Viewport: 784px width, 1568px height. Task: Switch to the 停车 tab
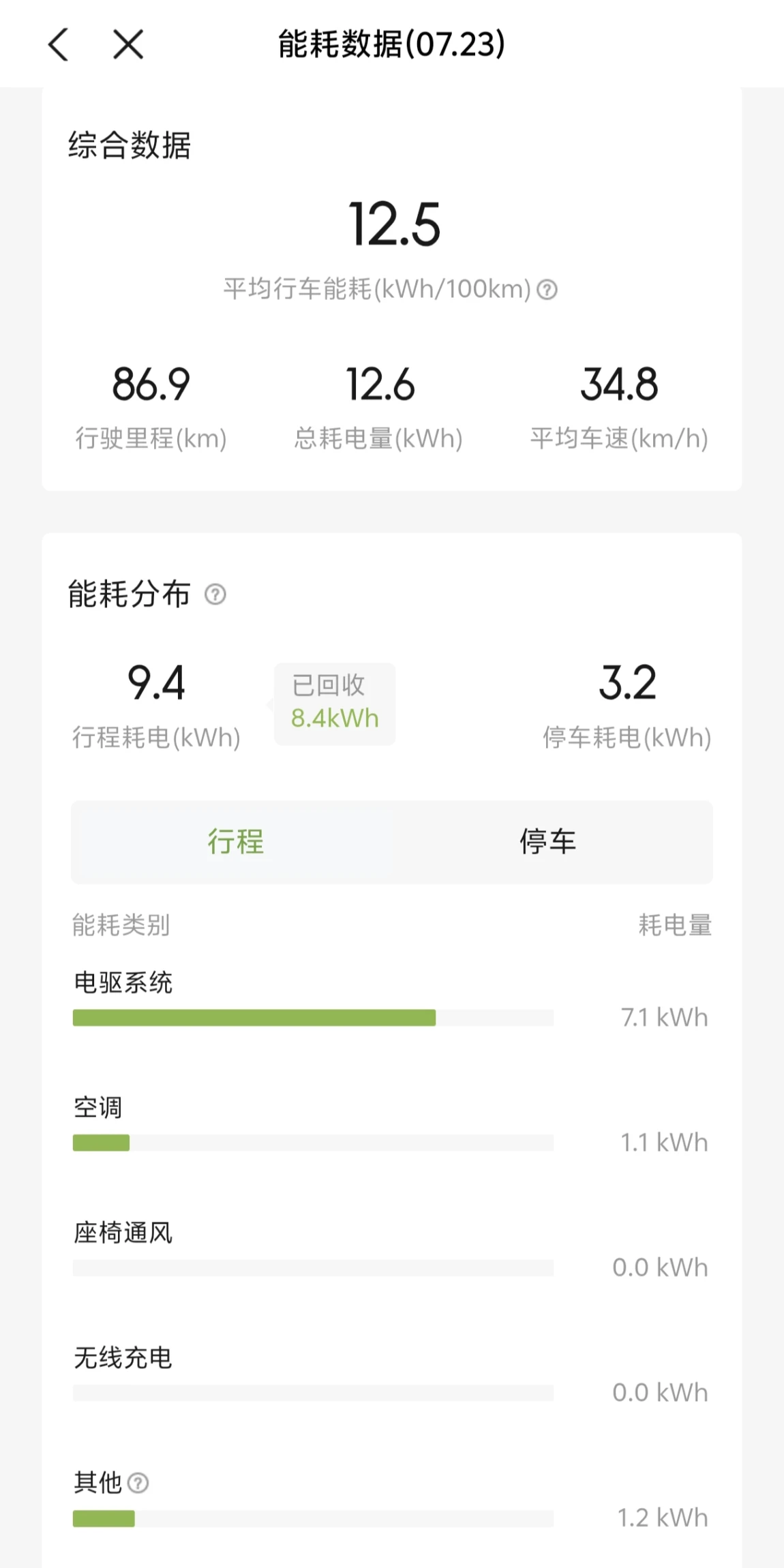(548, 842)
